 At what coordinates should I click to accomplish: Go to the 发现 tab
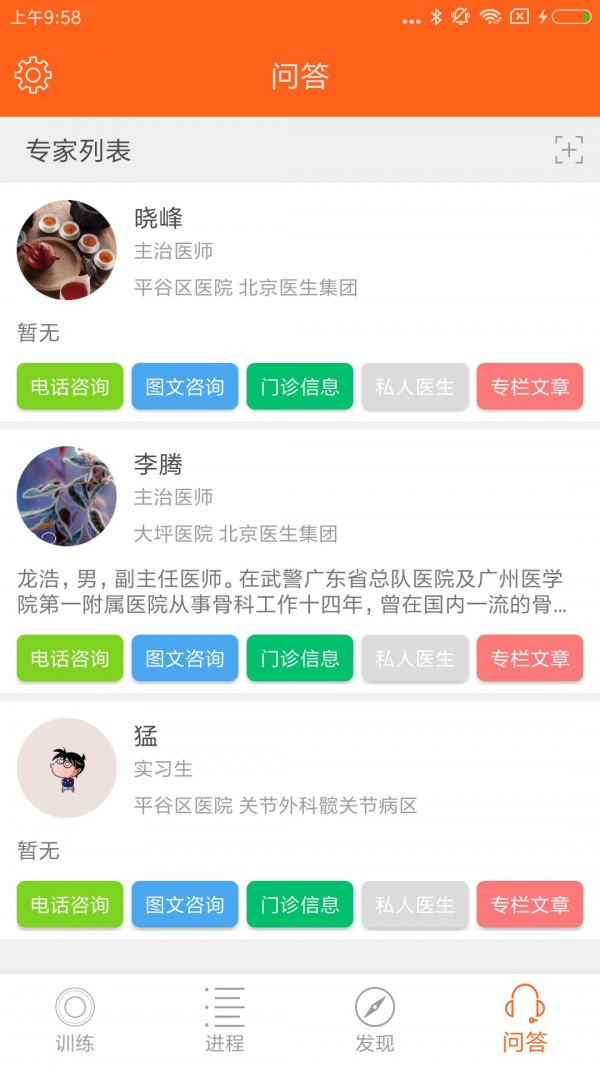pos(375,1020)
